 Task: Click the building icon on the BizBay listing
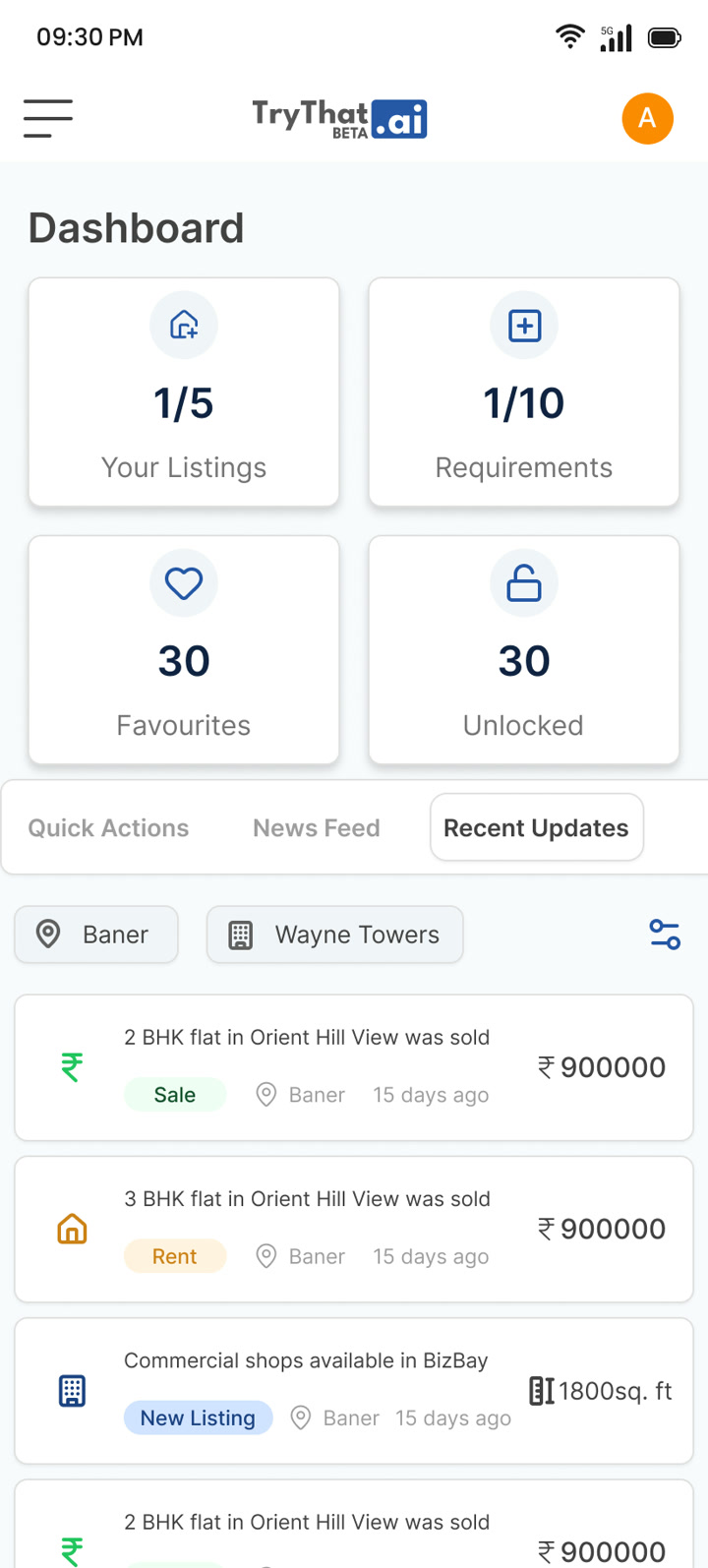click(70, 1390)
